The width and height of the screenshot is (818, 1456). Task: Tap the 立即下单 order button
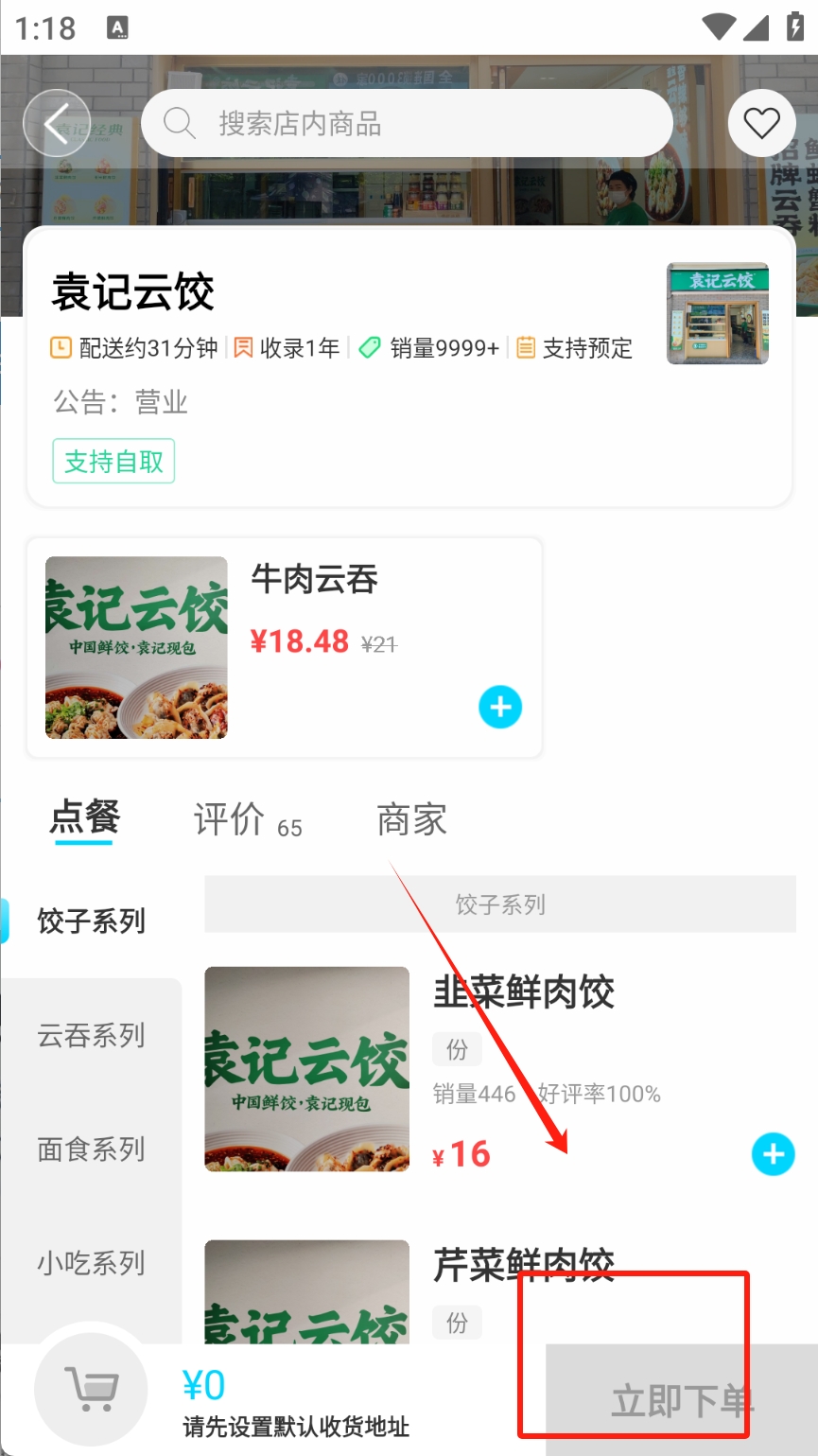click(681, 1400)
